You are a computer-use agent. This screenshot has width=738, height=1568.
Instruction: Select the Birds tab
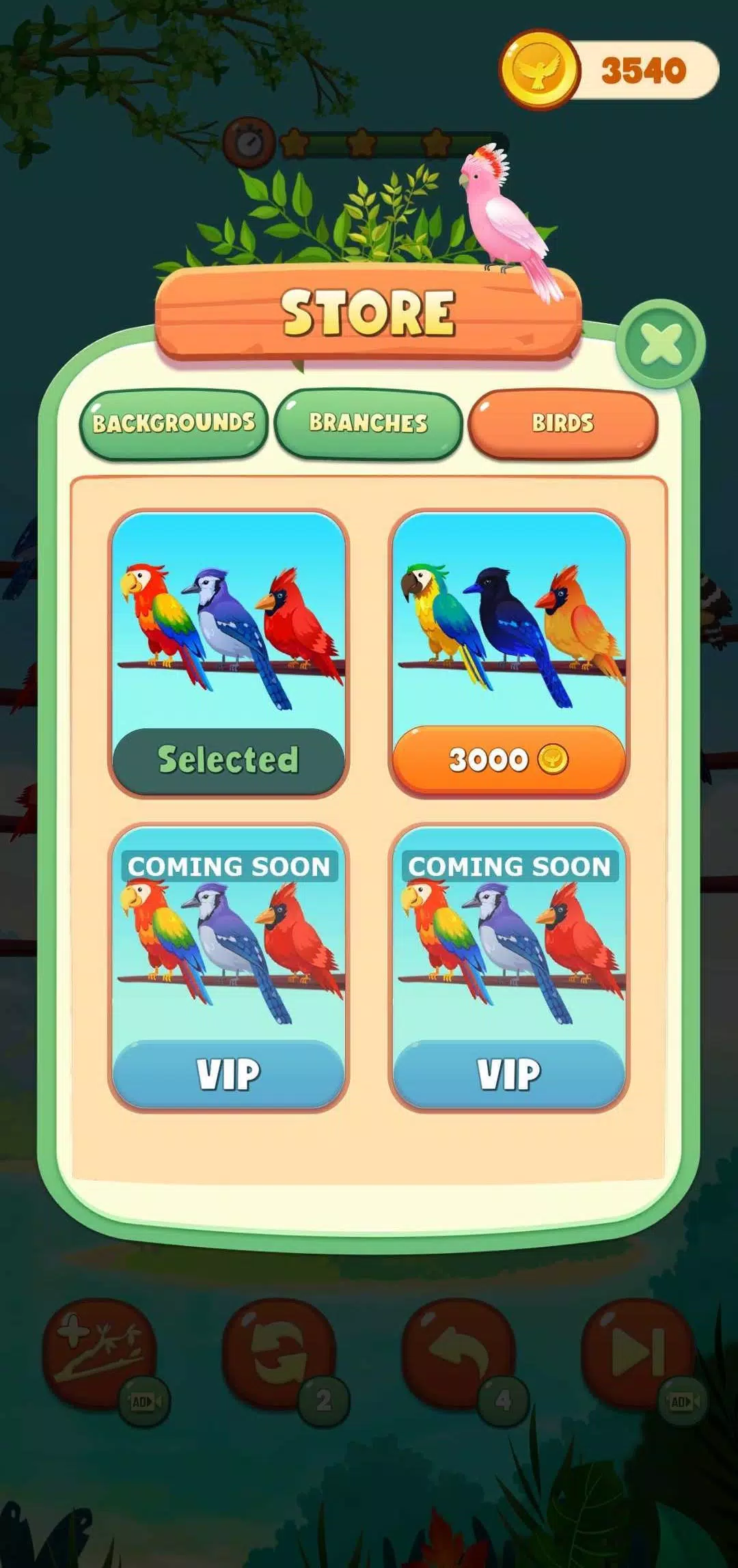click(x=562, y=423)
